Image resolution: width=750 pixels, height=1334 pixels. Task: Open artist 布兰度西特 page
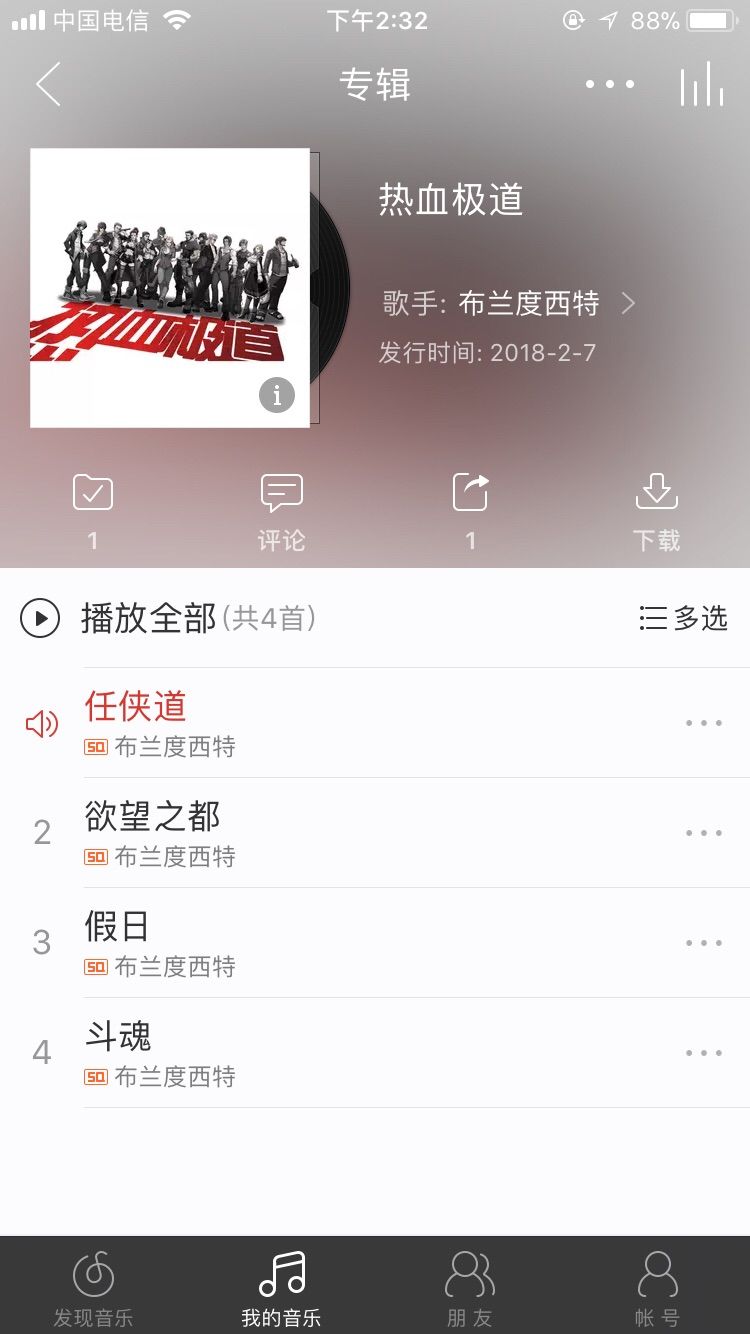528,303
